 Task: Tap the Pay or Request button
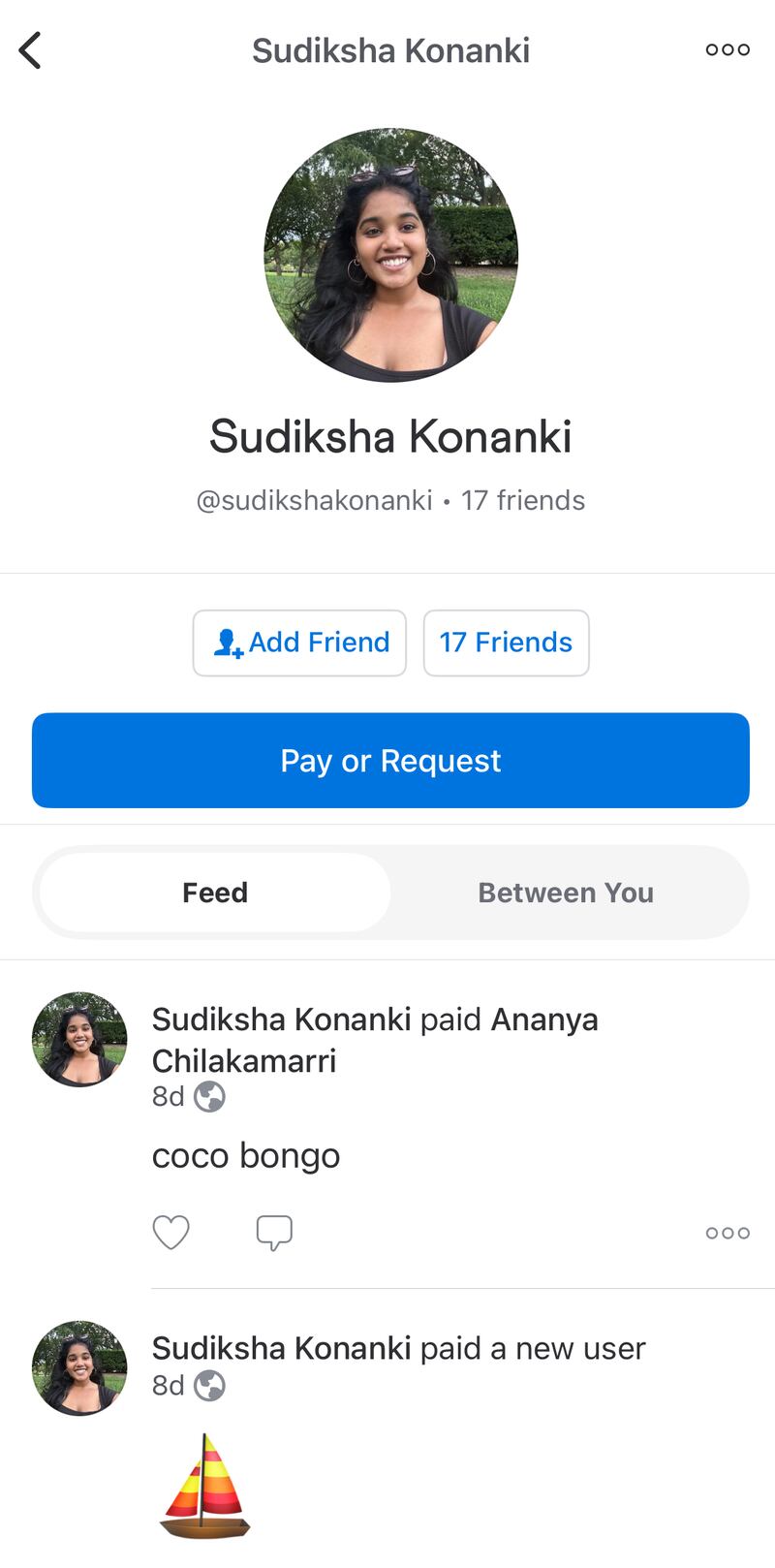coord(390,761)
